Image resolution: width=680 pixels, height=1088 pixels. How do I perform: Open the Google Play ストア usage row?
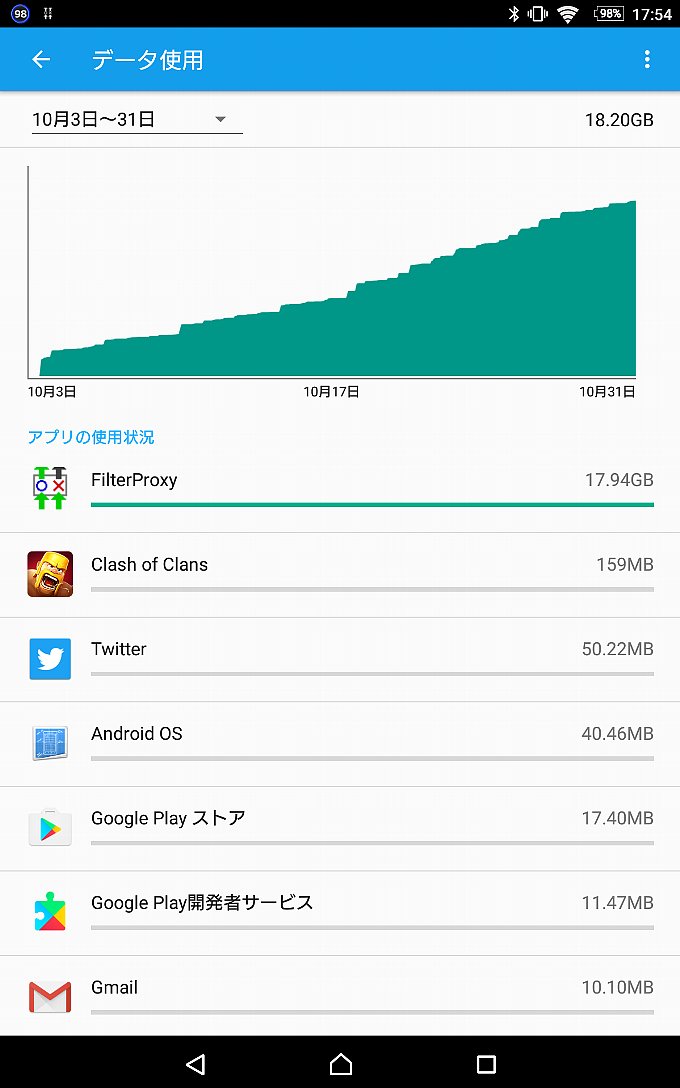pyautogui.click(x=340, y=828)
